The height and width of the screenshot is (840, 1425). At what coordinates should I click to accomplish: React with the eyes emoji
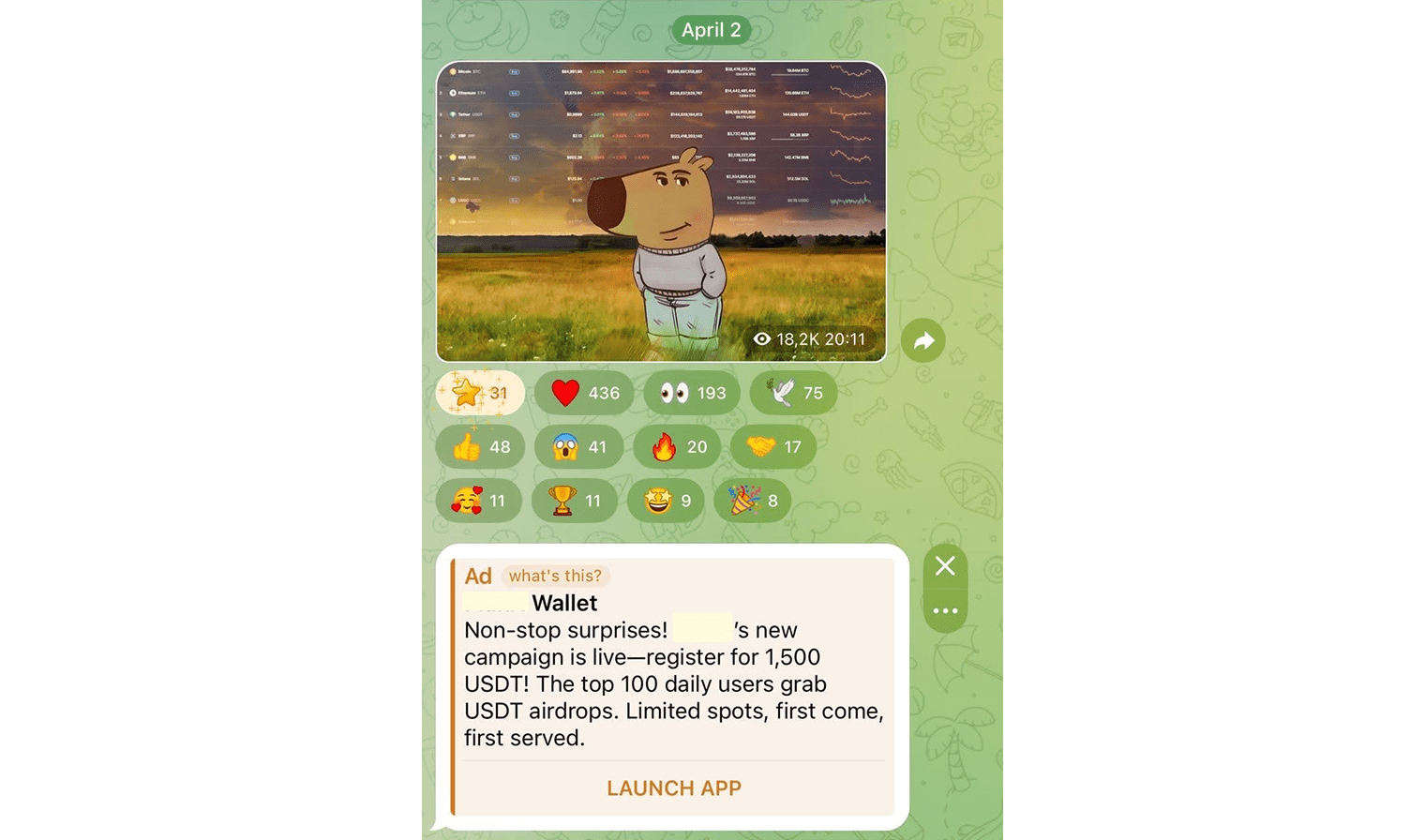[x=692, y=393]
